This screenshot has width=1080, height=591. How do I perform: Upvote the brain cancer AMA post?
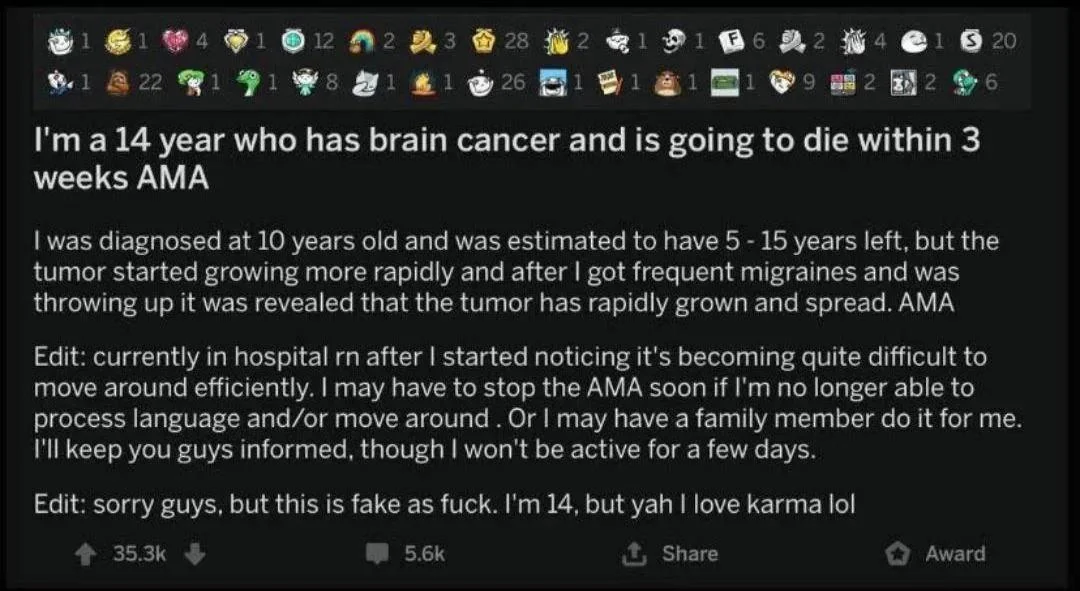pos(85,554)
